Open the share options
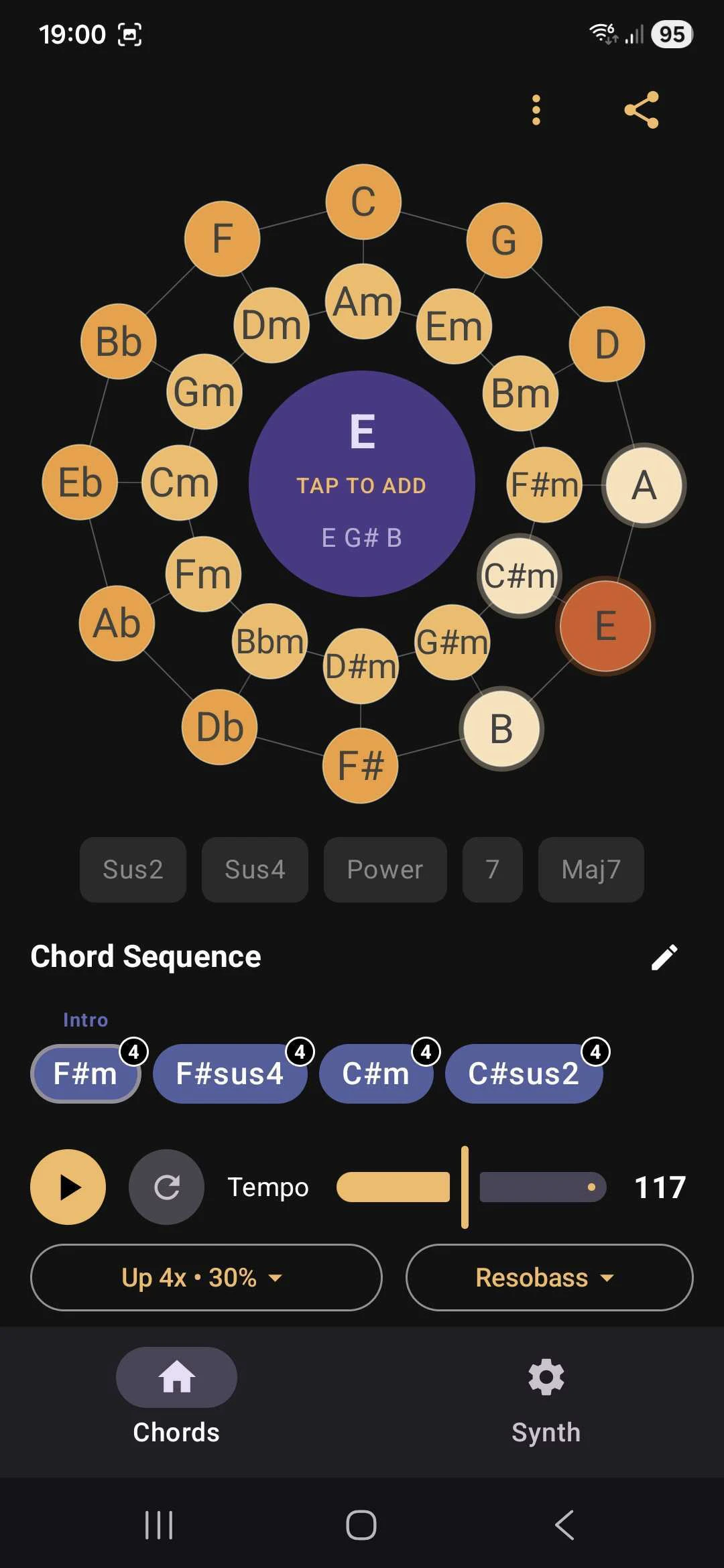 (x=642, y=109)
